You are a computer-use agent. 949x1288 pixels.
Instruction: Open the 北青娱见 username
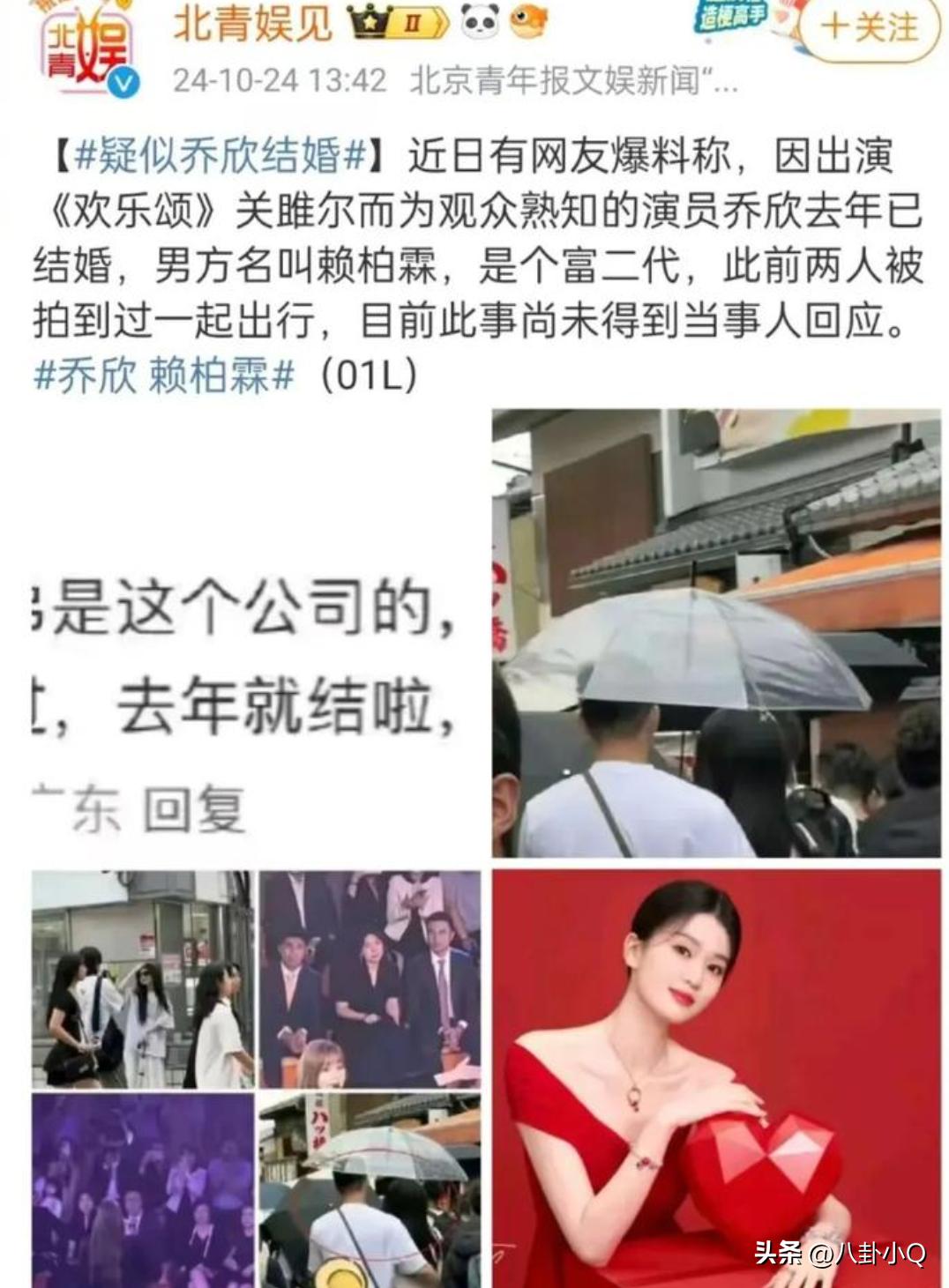tap(252, 23)
